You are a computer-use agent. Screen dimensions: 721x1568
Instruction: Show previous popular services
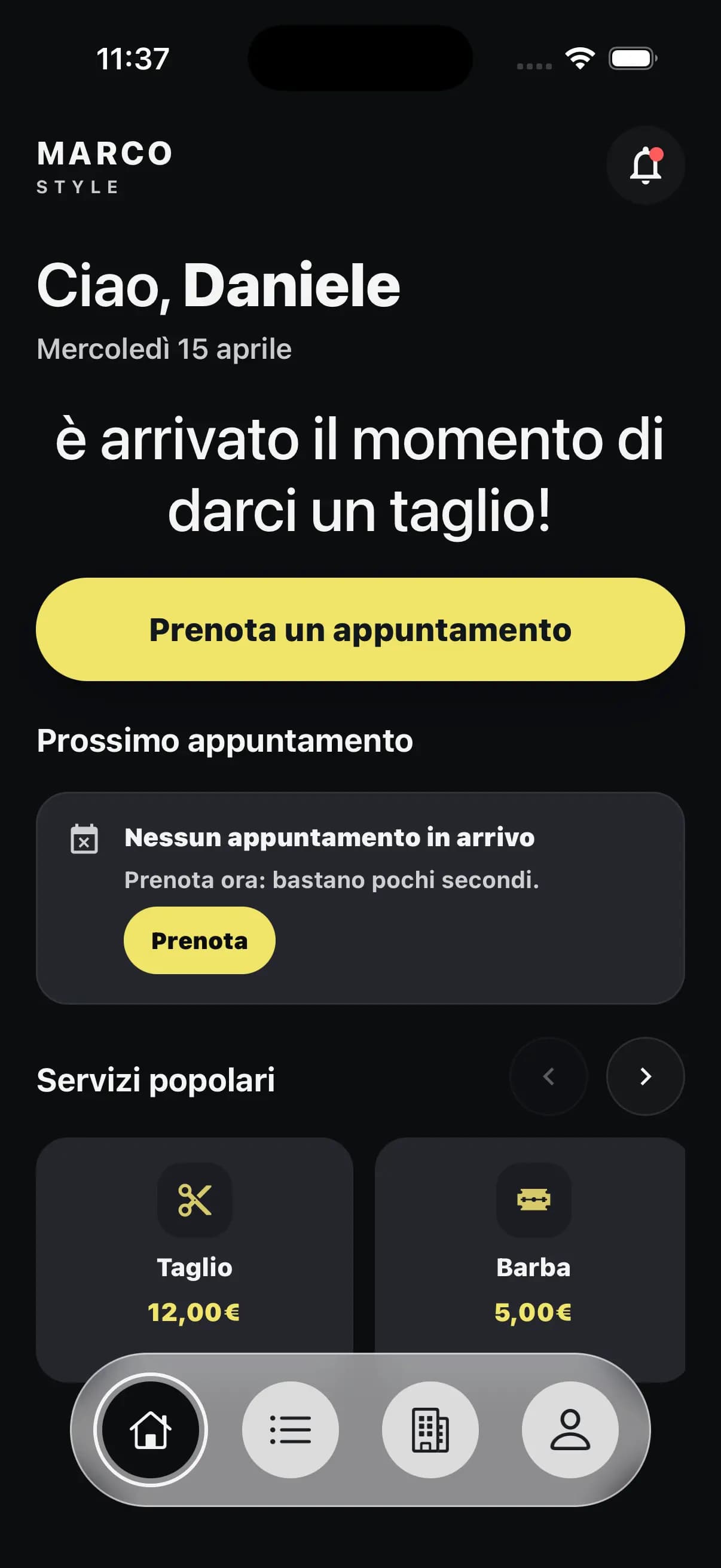548,1076
